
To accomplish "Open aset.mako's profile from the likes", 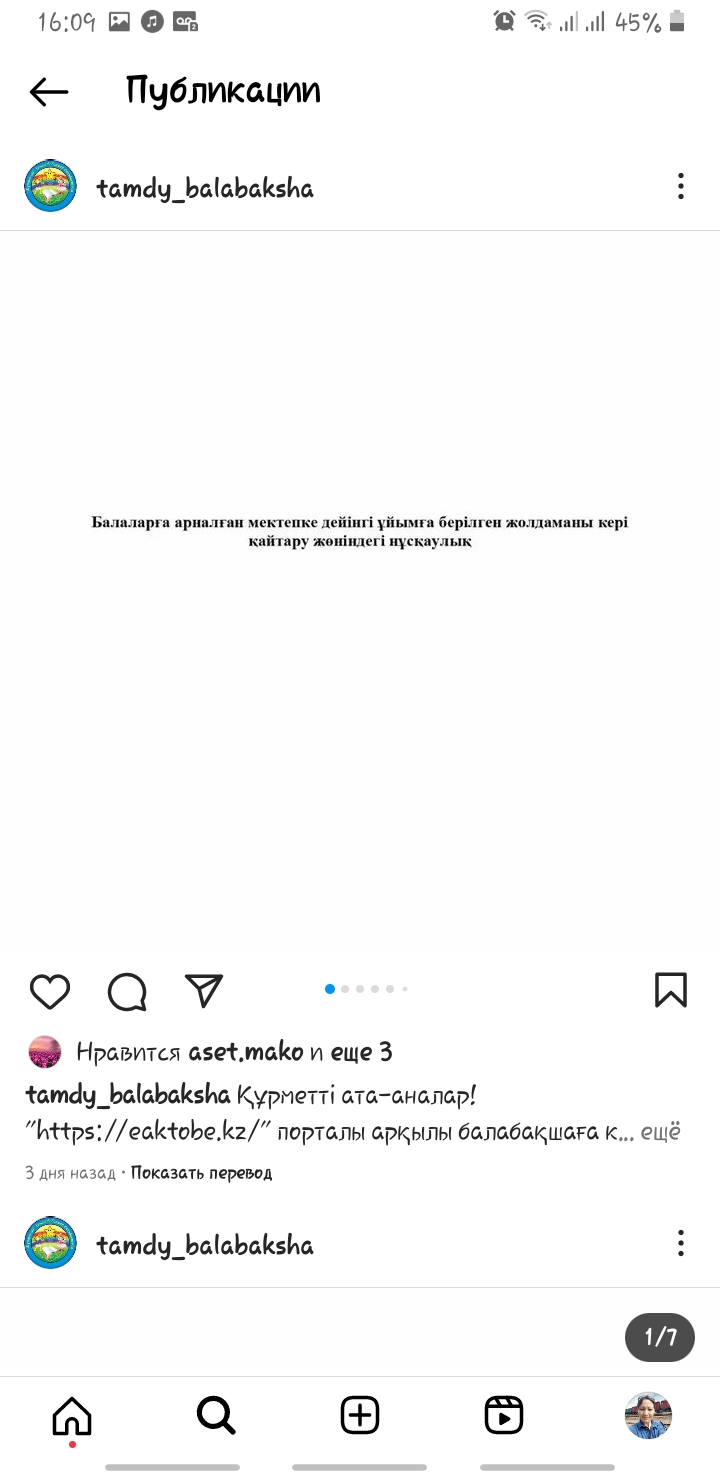I will (x=245, y=1052).
